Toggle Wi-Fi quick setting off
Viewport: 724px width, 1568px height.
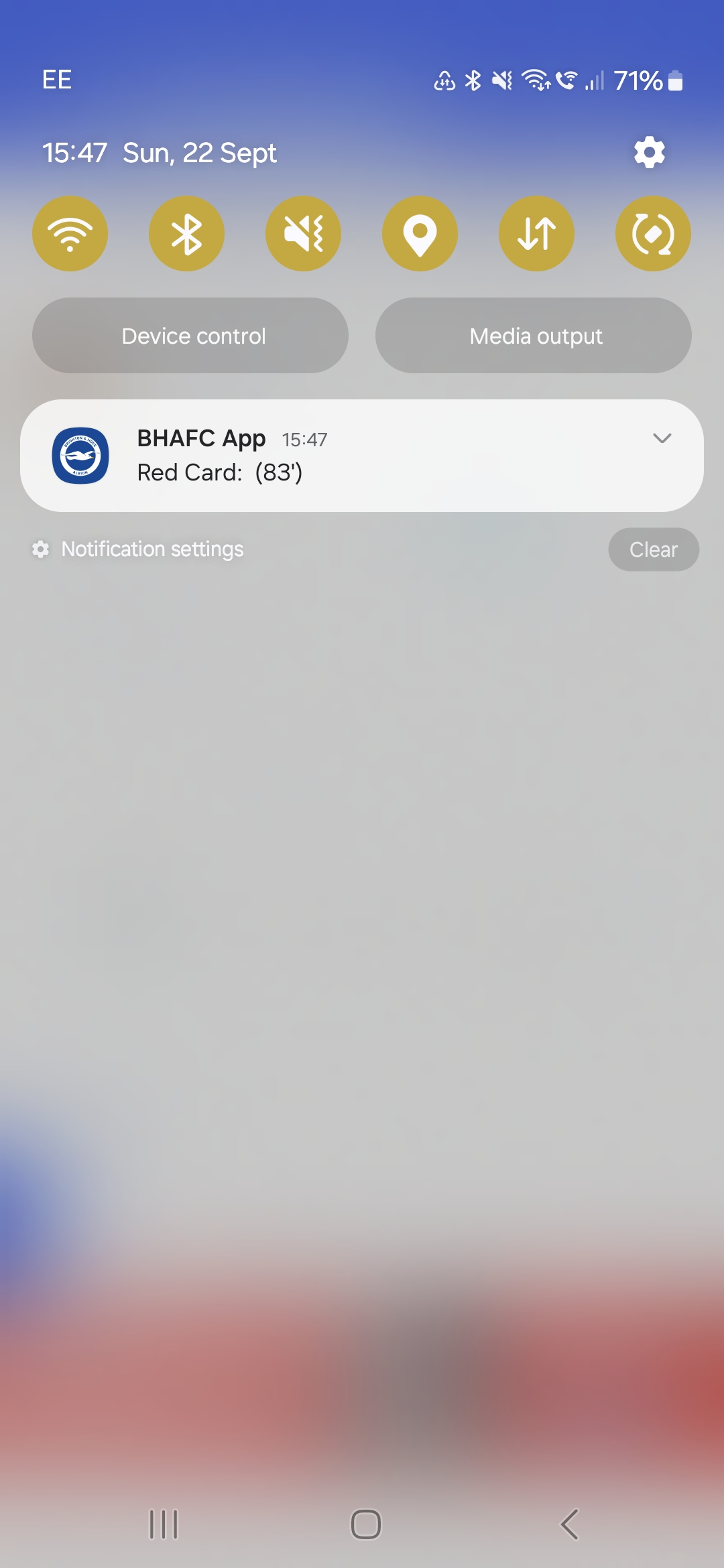70,234
